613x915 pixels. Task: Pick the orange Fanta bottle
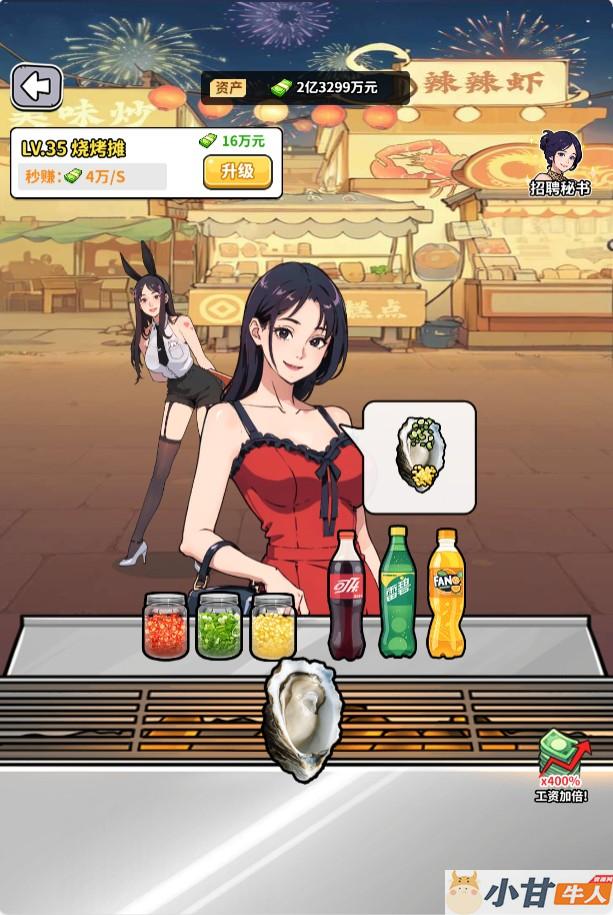pos(446,595)
